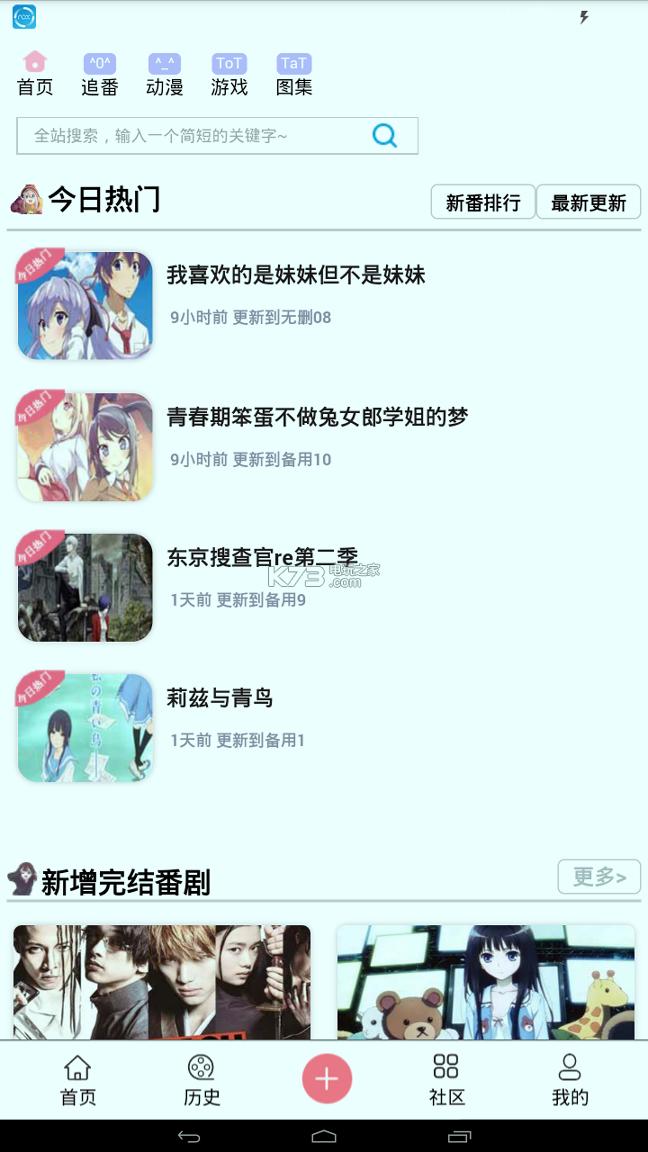Image resolution: width=648 pixels, height=1152 pixels.
Task: Switch to the 动漫 tab
Action: pos(164,75)
